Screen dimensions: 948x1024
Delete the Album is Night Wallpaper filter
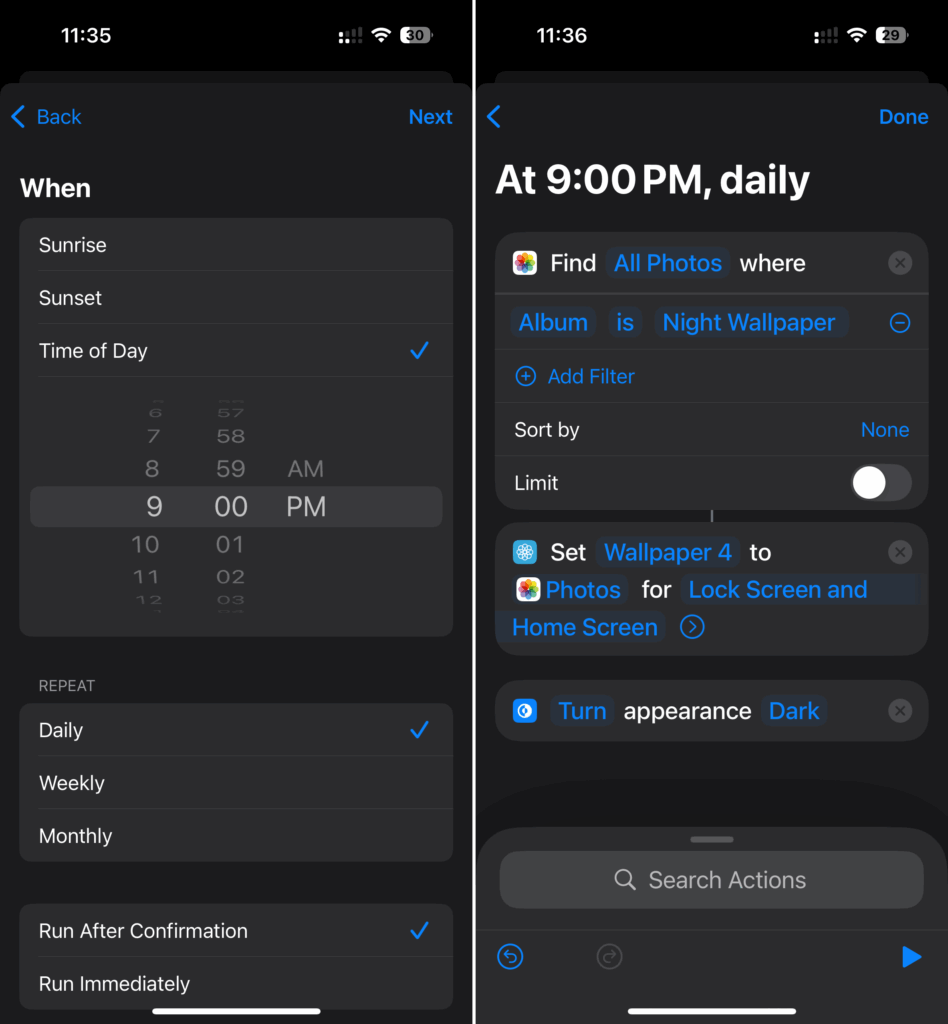click(x=900, y=323)
